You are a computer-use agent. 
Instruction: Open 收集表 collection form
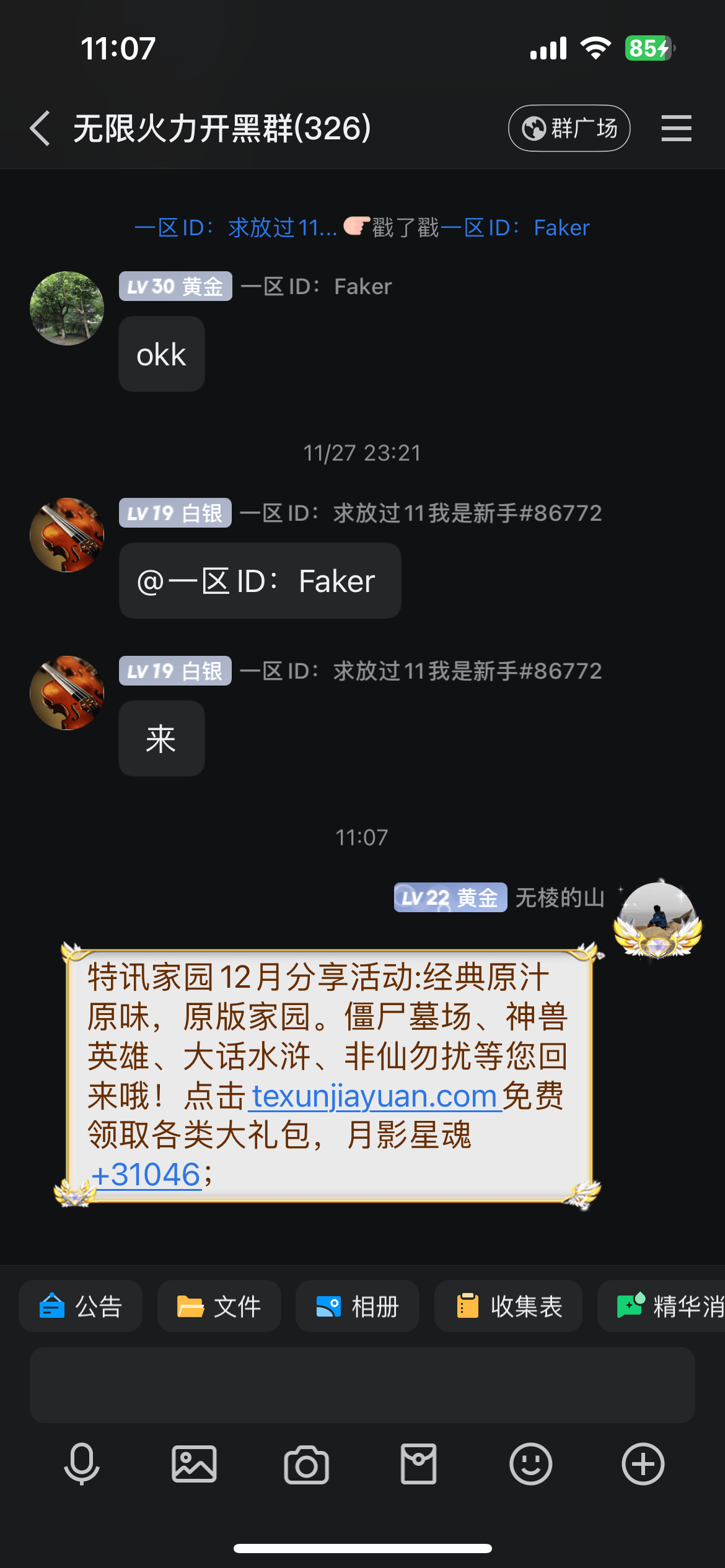point(508,1306)
